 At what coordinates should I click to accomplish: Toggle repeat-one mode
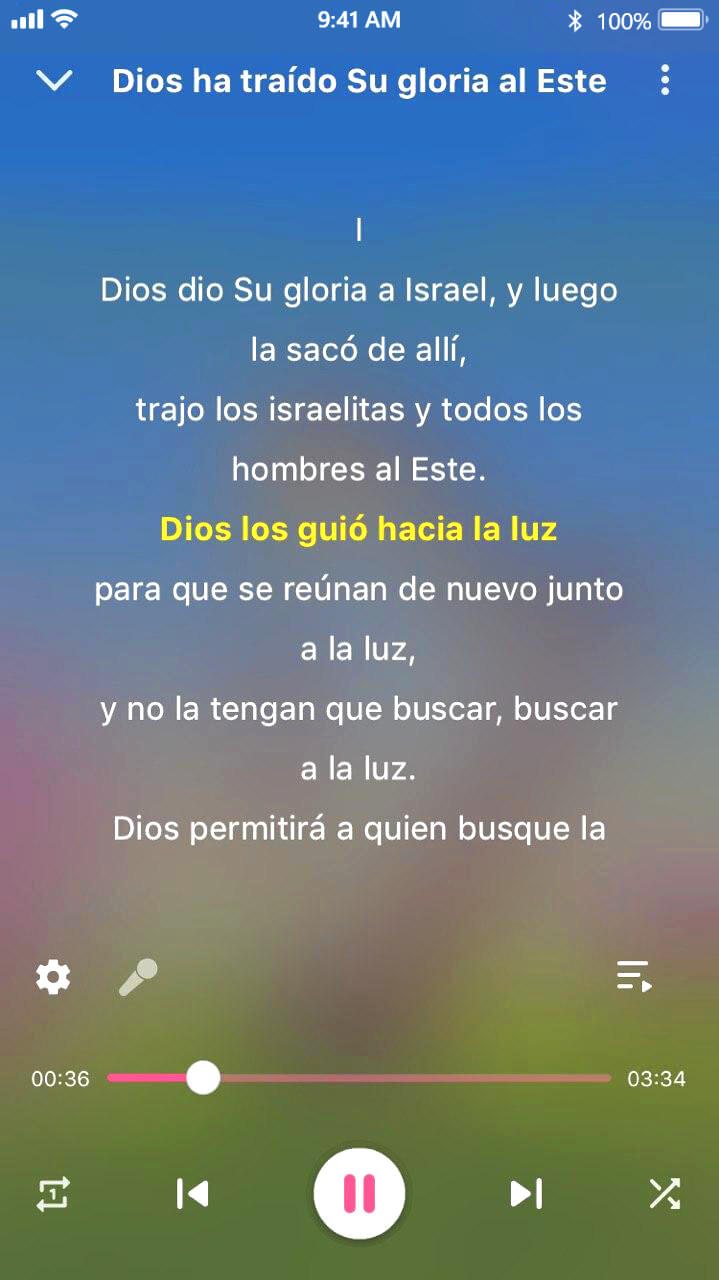pyautogui.click(x=53, y=1193)
